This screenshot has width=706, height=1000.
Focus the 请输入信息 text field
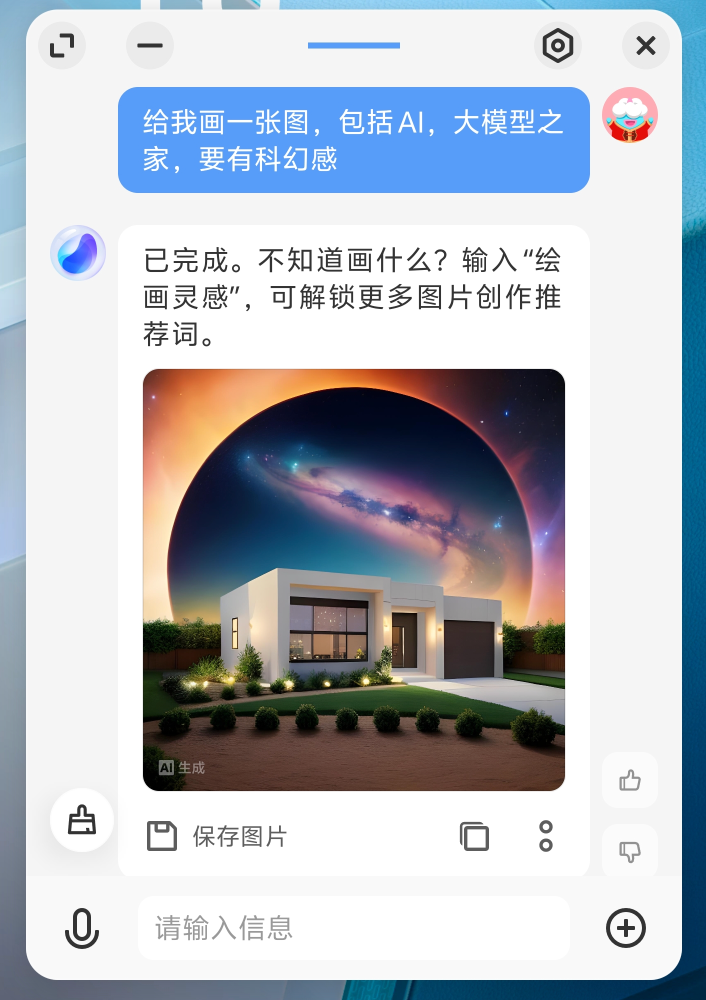coord(354,928)
